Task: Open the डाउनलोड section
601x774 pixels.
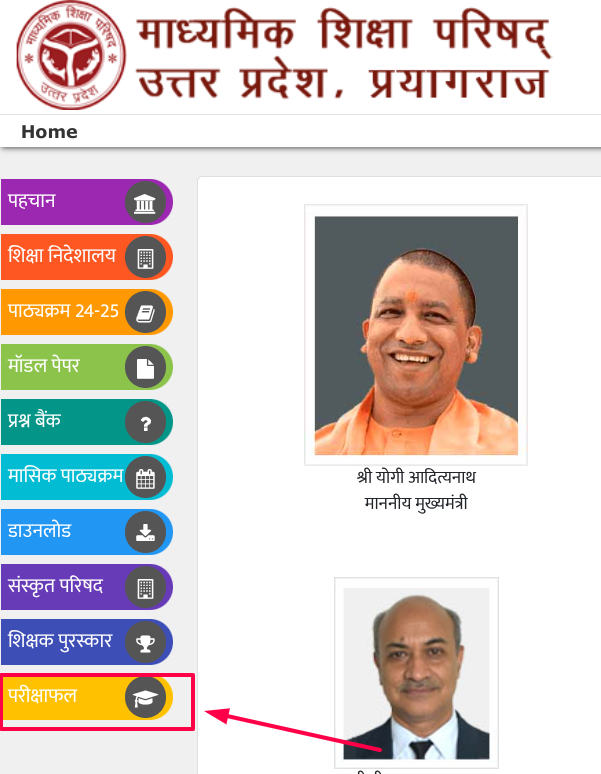Action: [84, 531]
